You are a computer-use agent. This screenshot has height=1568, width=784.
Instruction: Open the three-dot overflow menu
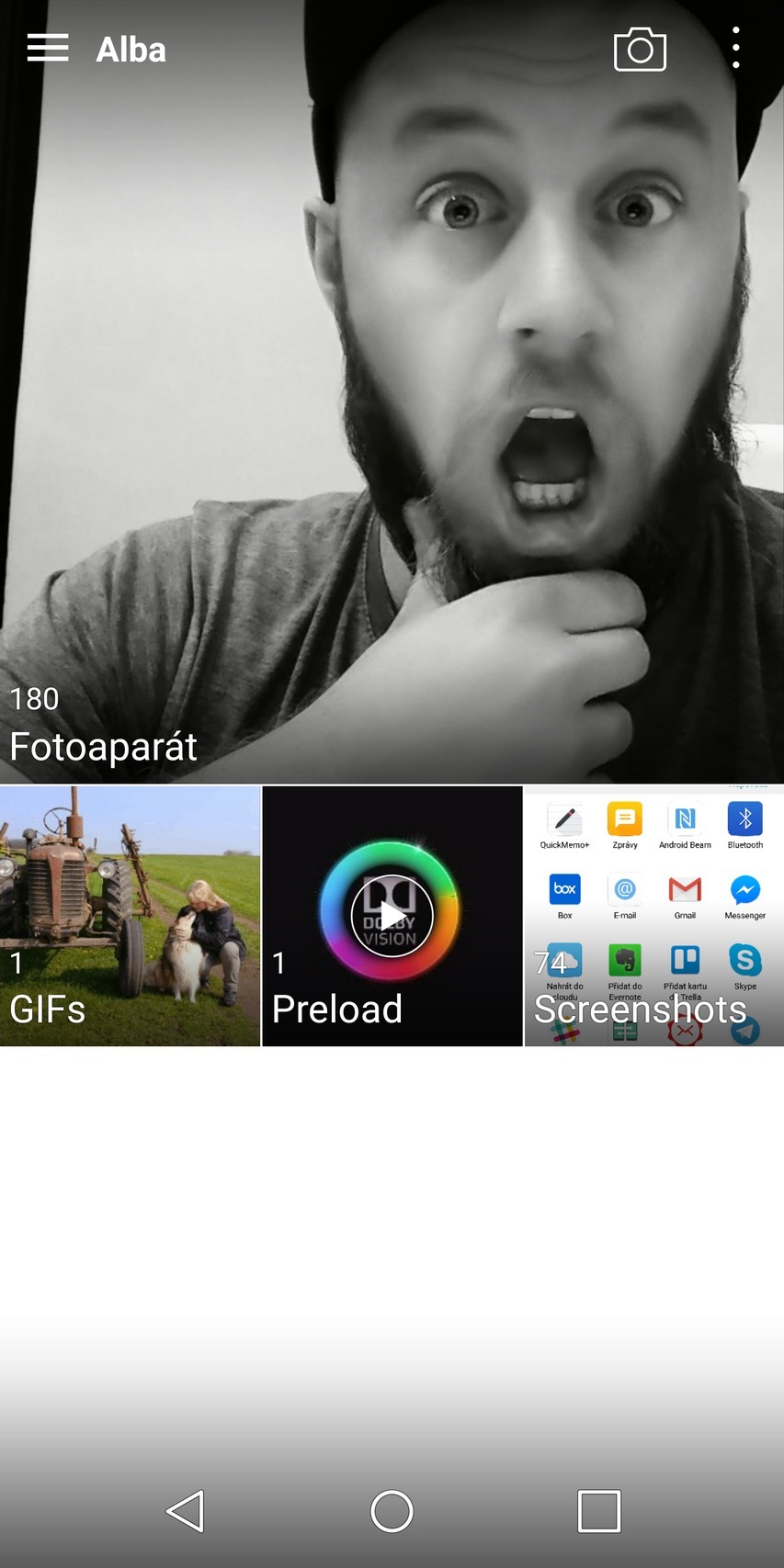[x=735, y=49]
